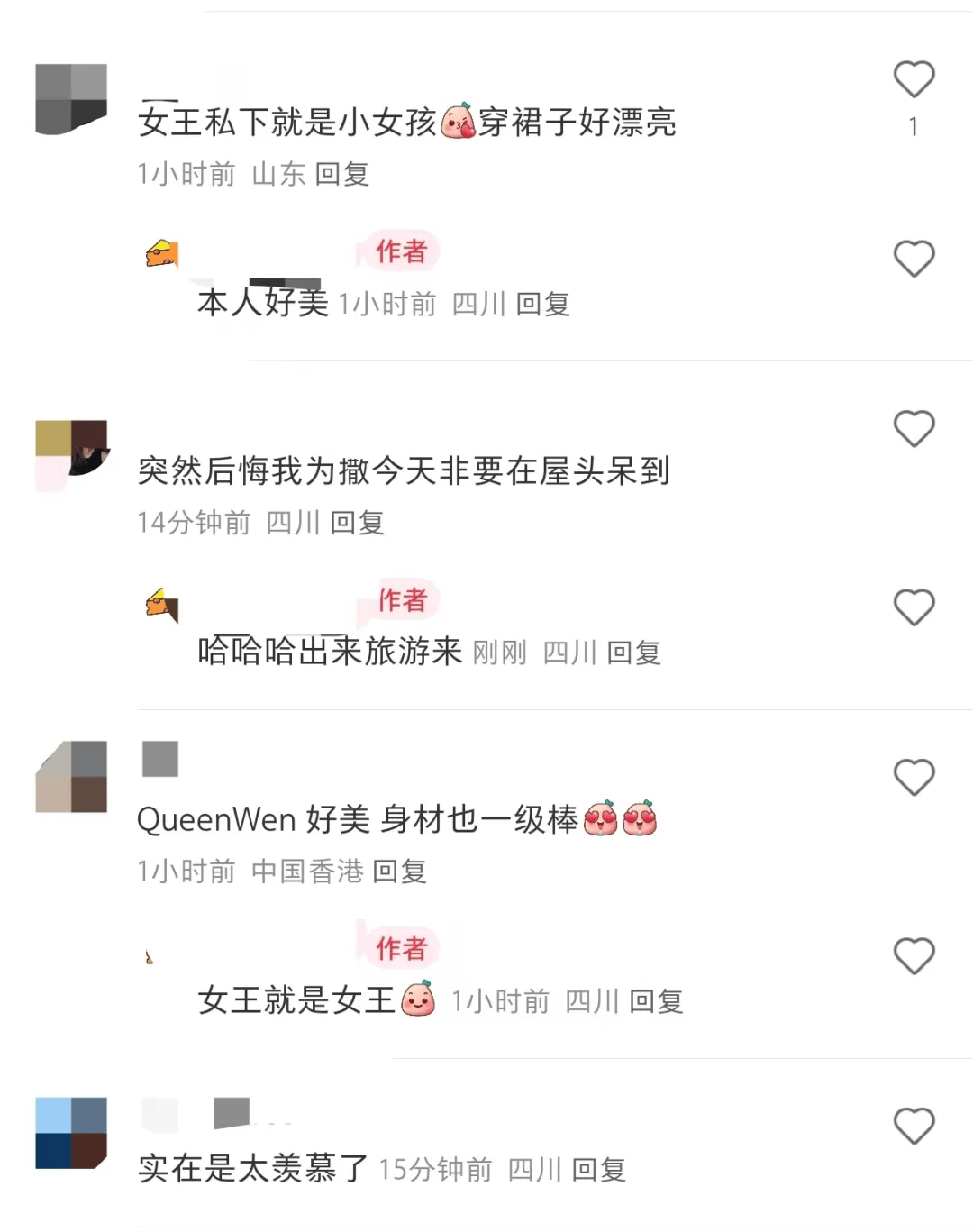Reply to the author's 本人好美 comment
The height and width of the screenshot is (1232, 973).
click(x=543, y=305)
